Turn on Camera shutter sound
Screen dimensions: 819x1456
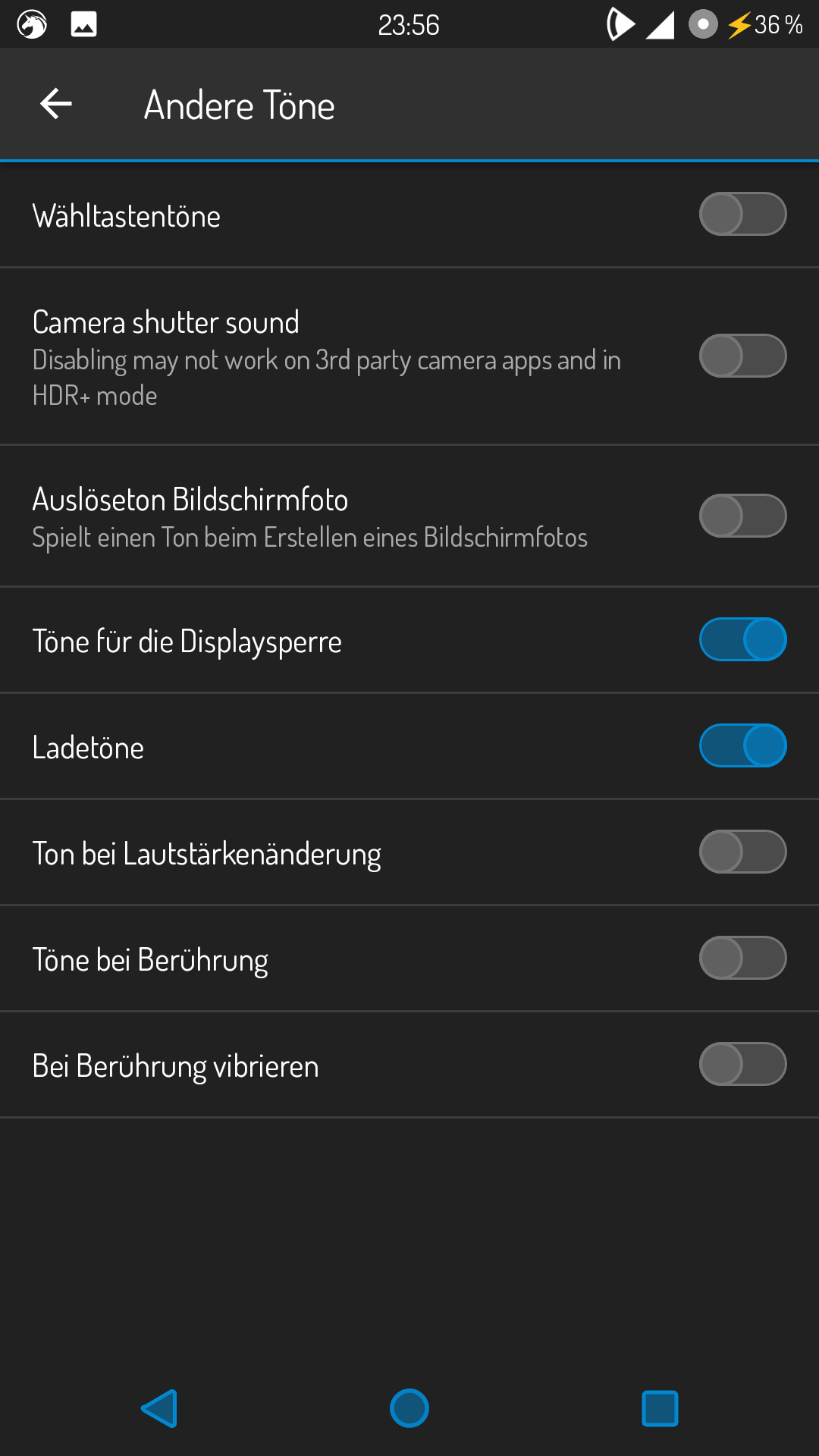[742, 356]
